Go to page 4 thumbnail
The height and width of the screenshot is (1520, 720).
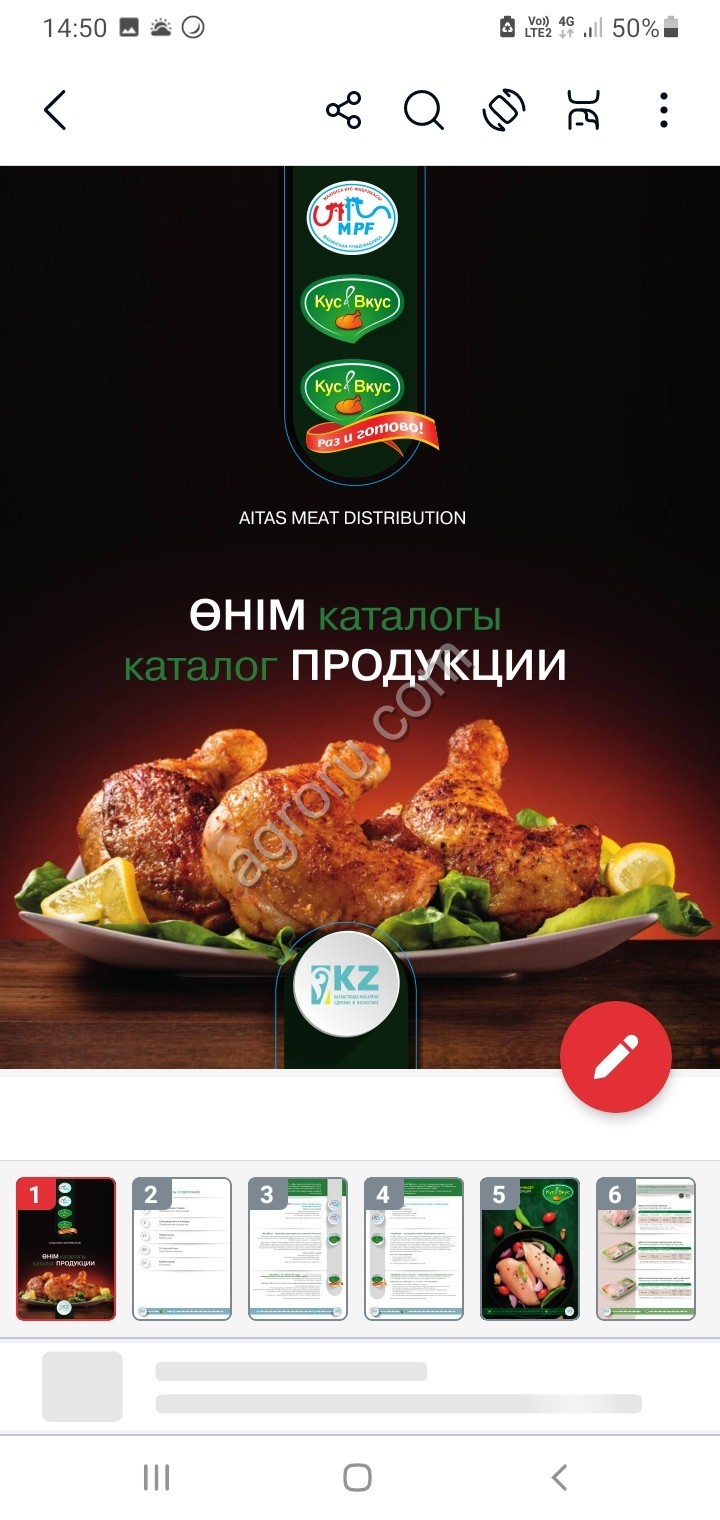point(414,1248)
